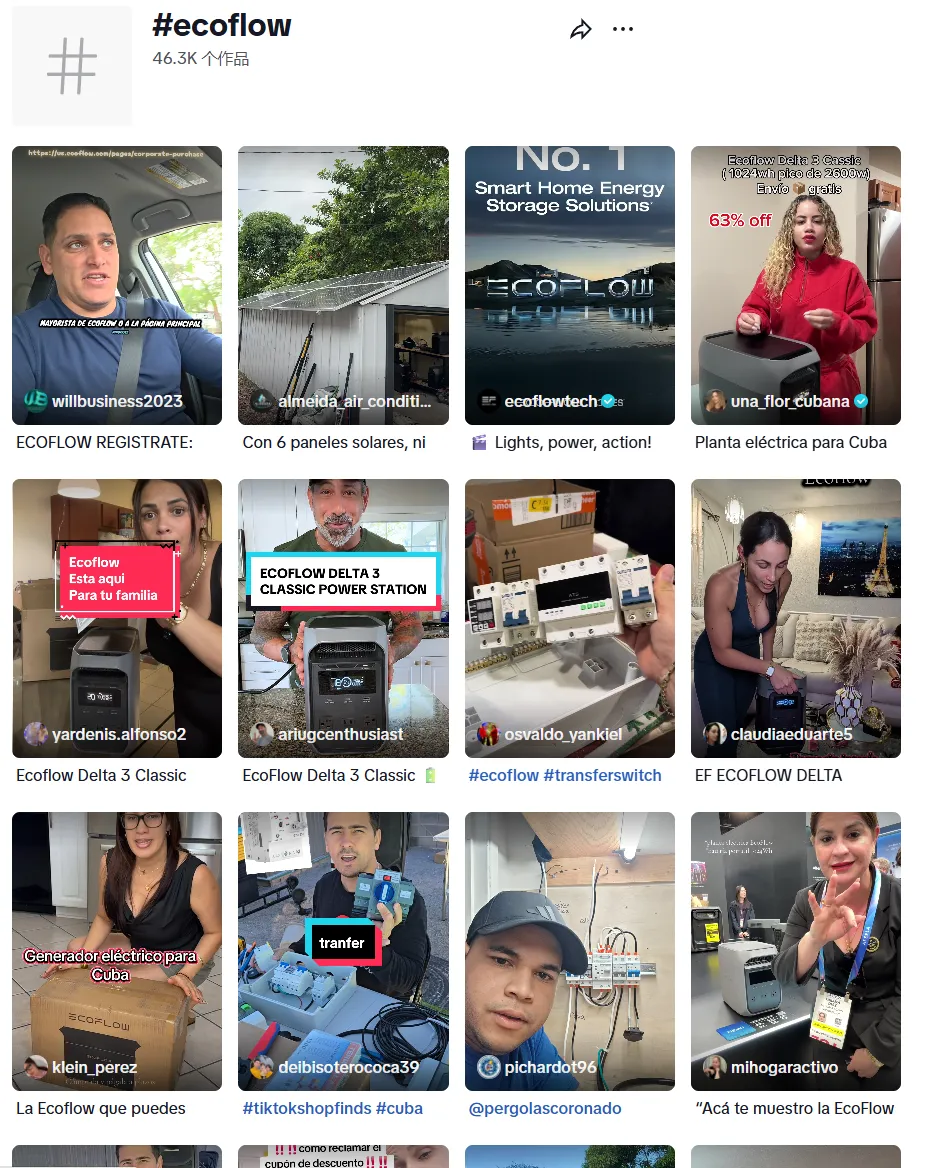Open willbusiness2023's ECOFLOW REGISTRATE video
This screenshot has height=1168, width=930.
click(x=117, y=285)
